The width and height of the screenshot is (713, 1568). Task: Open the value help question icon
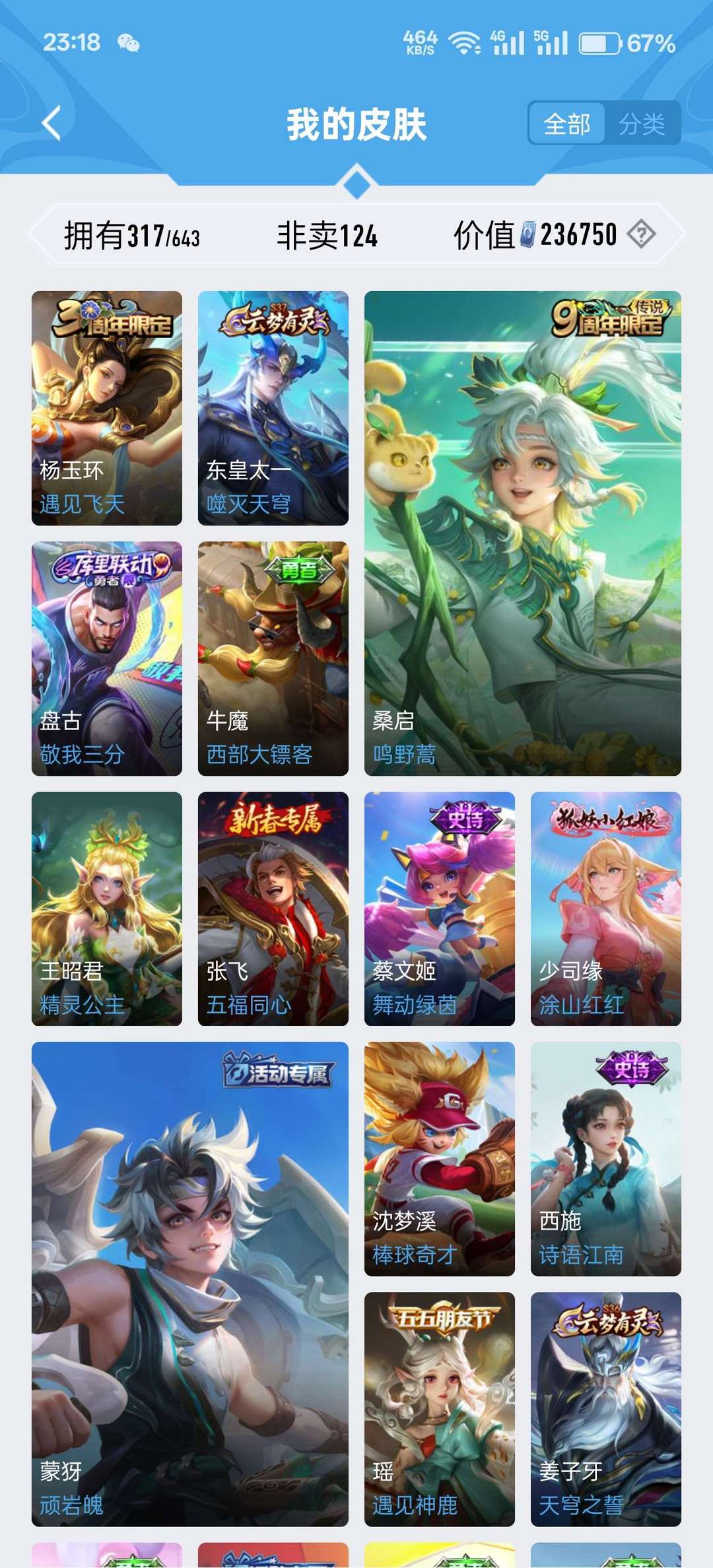tap(641, 234)
